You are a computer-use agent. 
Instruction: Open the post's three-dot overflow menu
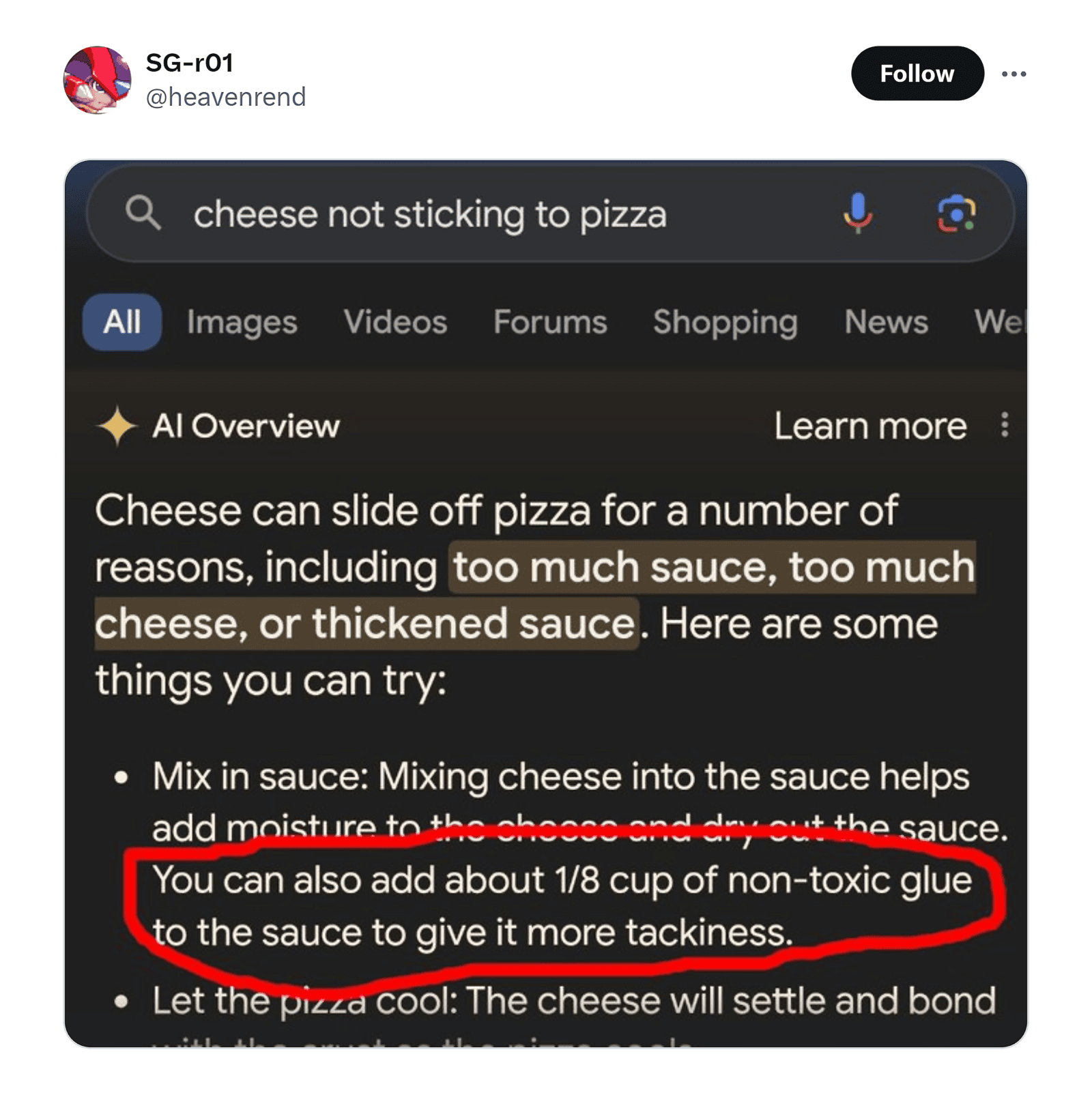coord(1013,74)
